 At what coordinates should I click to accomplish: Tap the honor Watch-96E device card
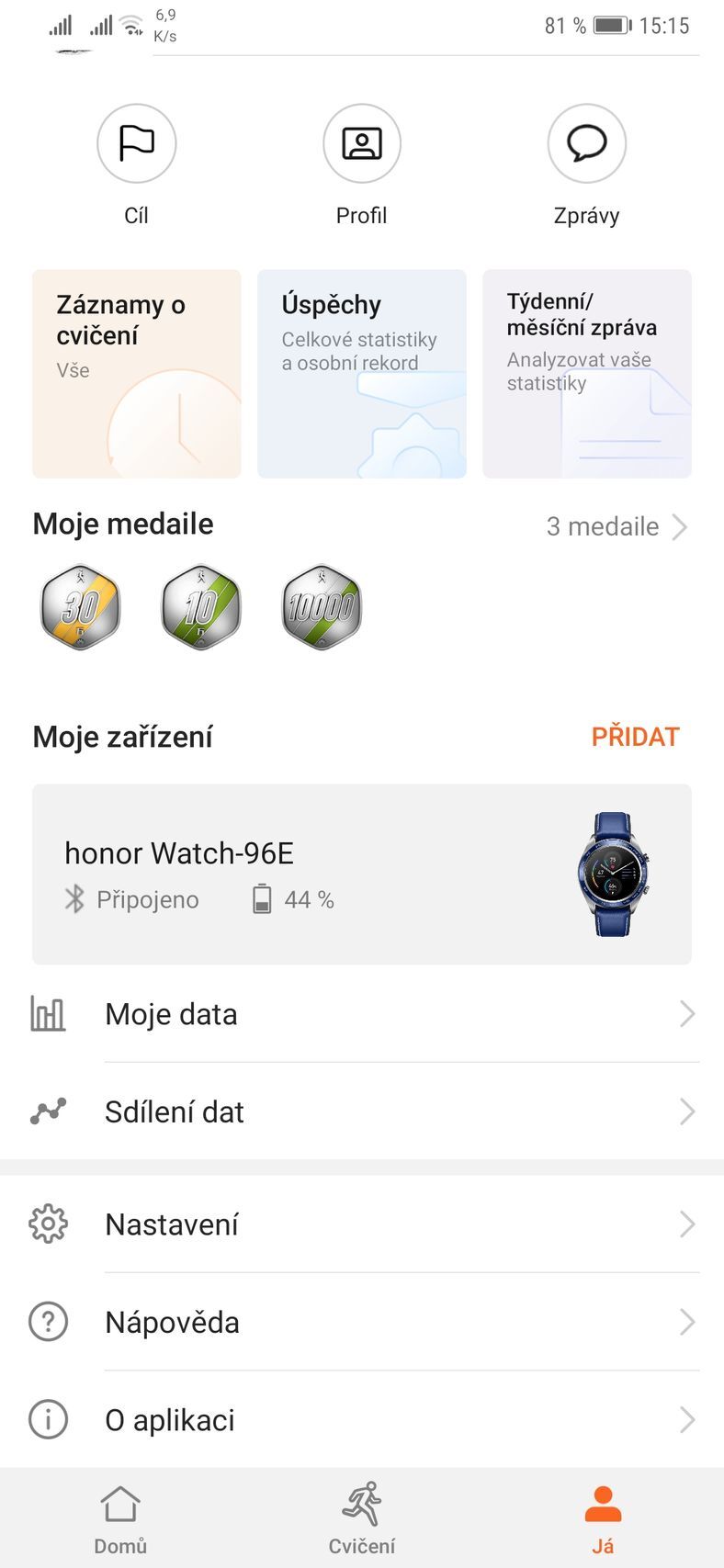pyautogui.click(x=361, y=873)
